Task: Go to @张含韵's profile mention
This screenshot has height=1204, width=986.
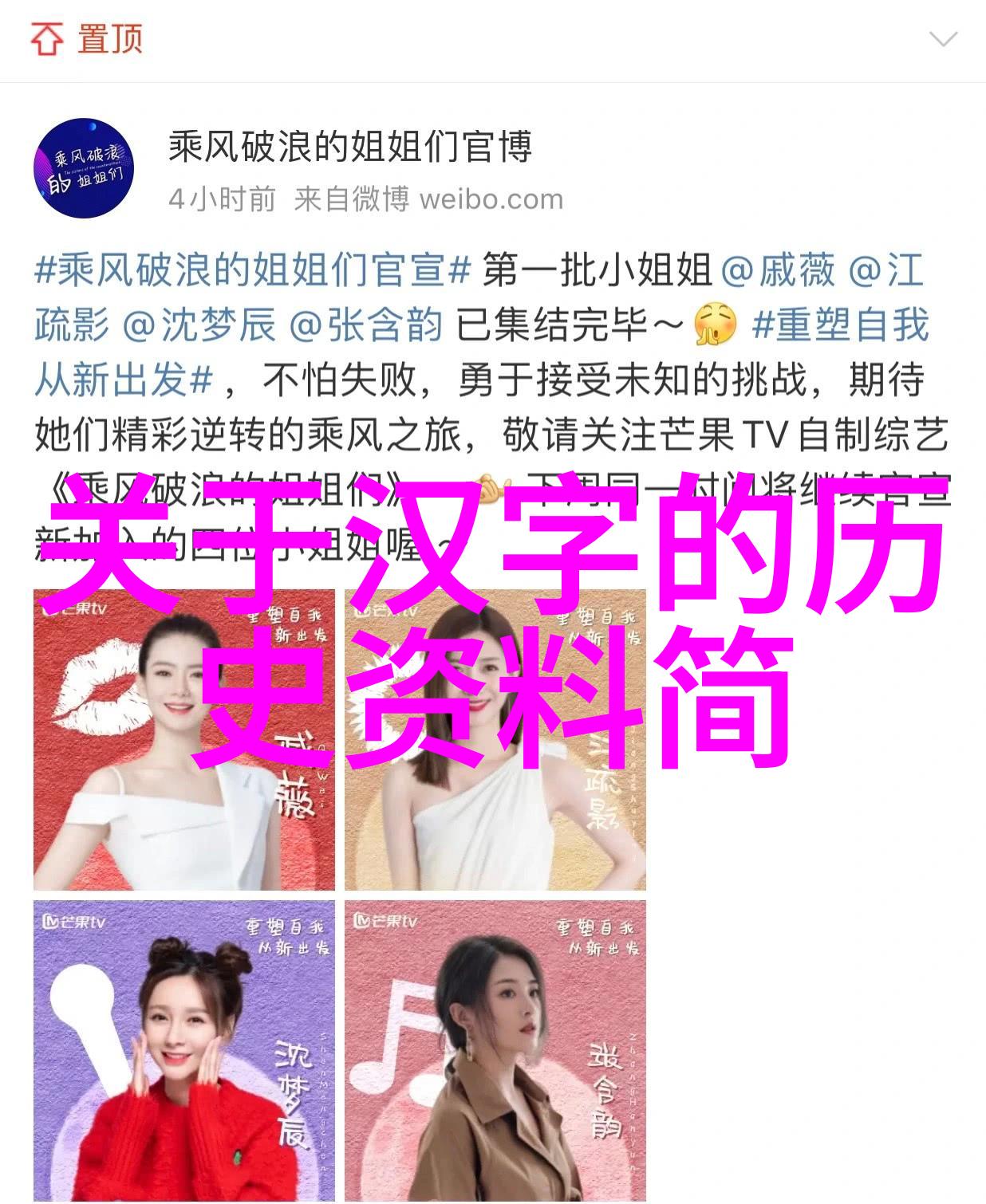Action: coord(365,325)
